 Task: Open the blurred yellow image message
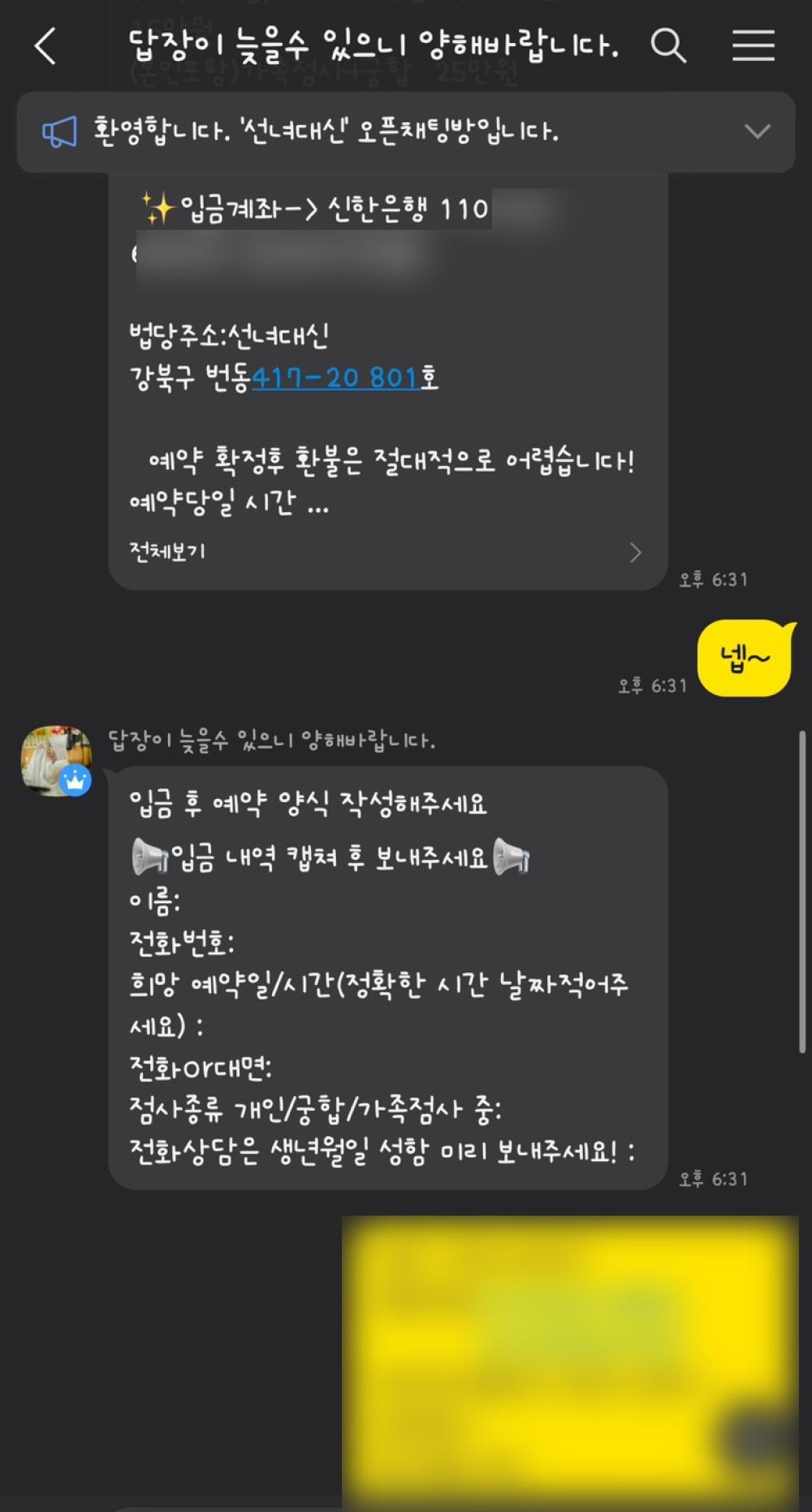coord(570,1363)
